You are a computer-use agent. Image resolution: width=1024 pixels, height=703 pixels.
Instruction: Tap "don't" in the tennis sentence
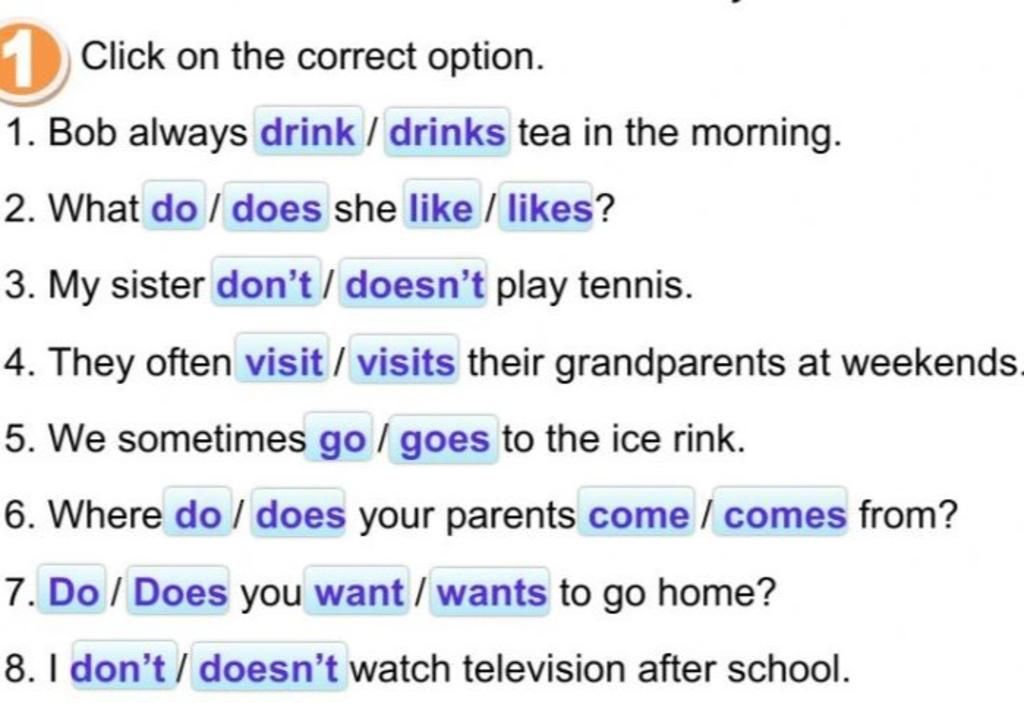coord(264,286)
